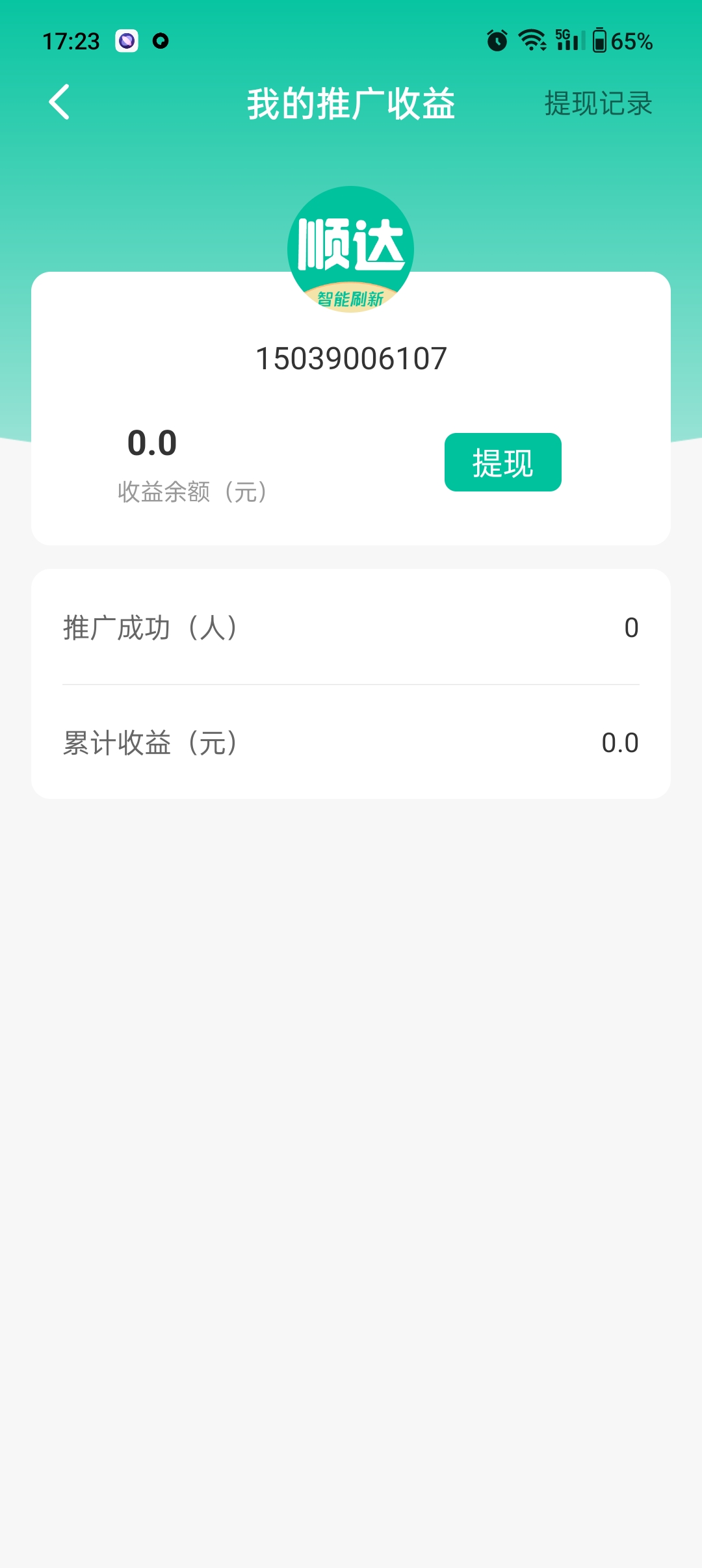Image resolution: width=702 pixels, height=1568 pixels.
Task: Tap the Wi-Fi icon in status bar
Action: tap(531, 41)
